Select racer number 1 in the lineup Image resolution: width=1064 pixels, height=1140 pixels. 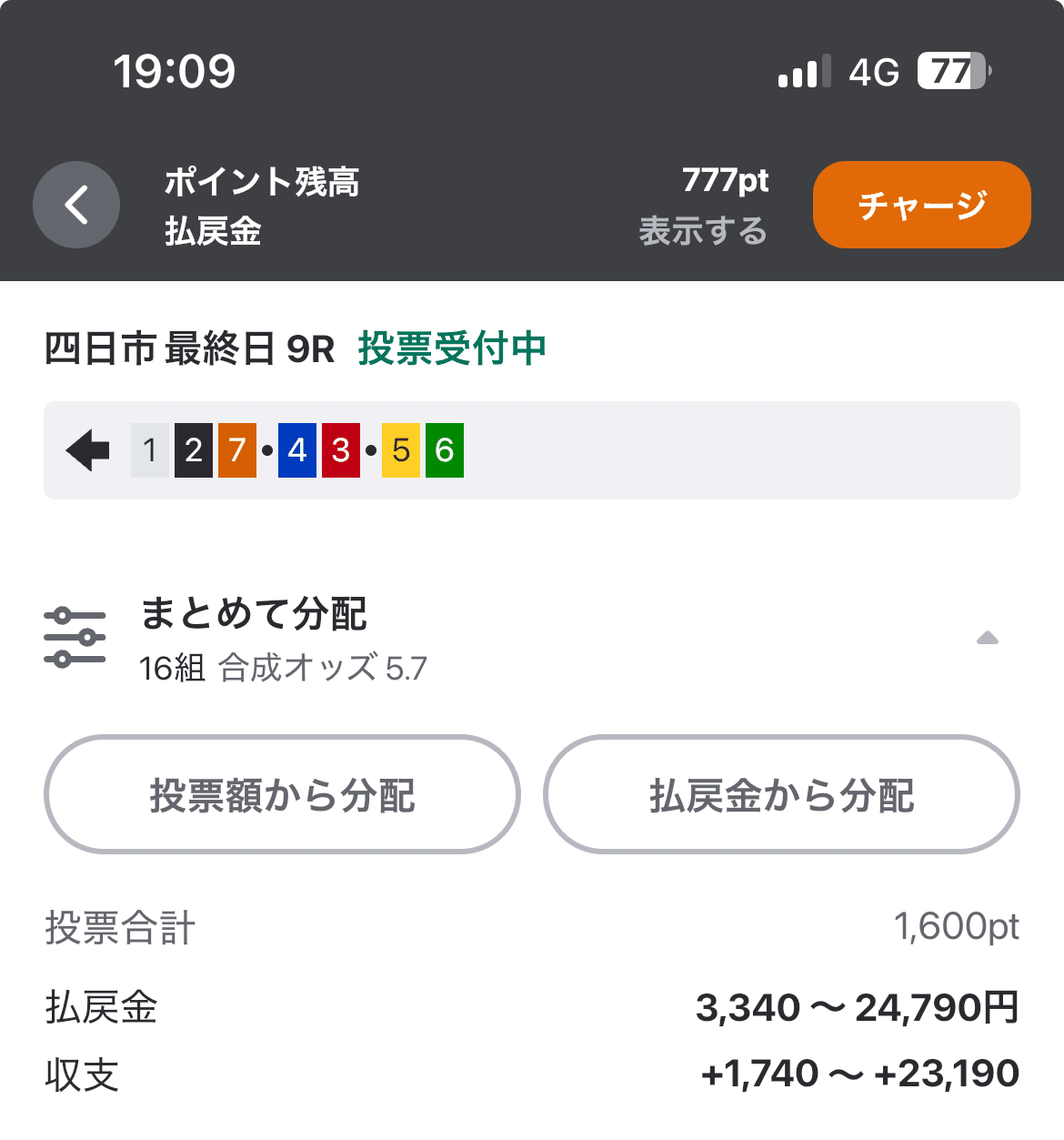(x=149, y=449)
